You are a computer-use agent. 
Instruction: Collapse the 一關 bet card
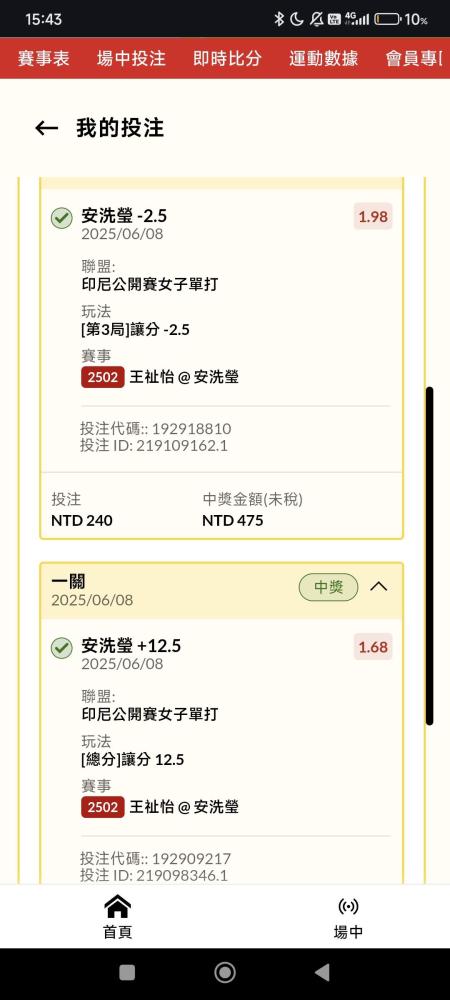tap(379, 586)
